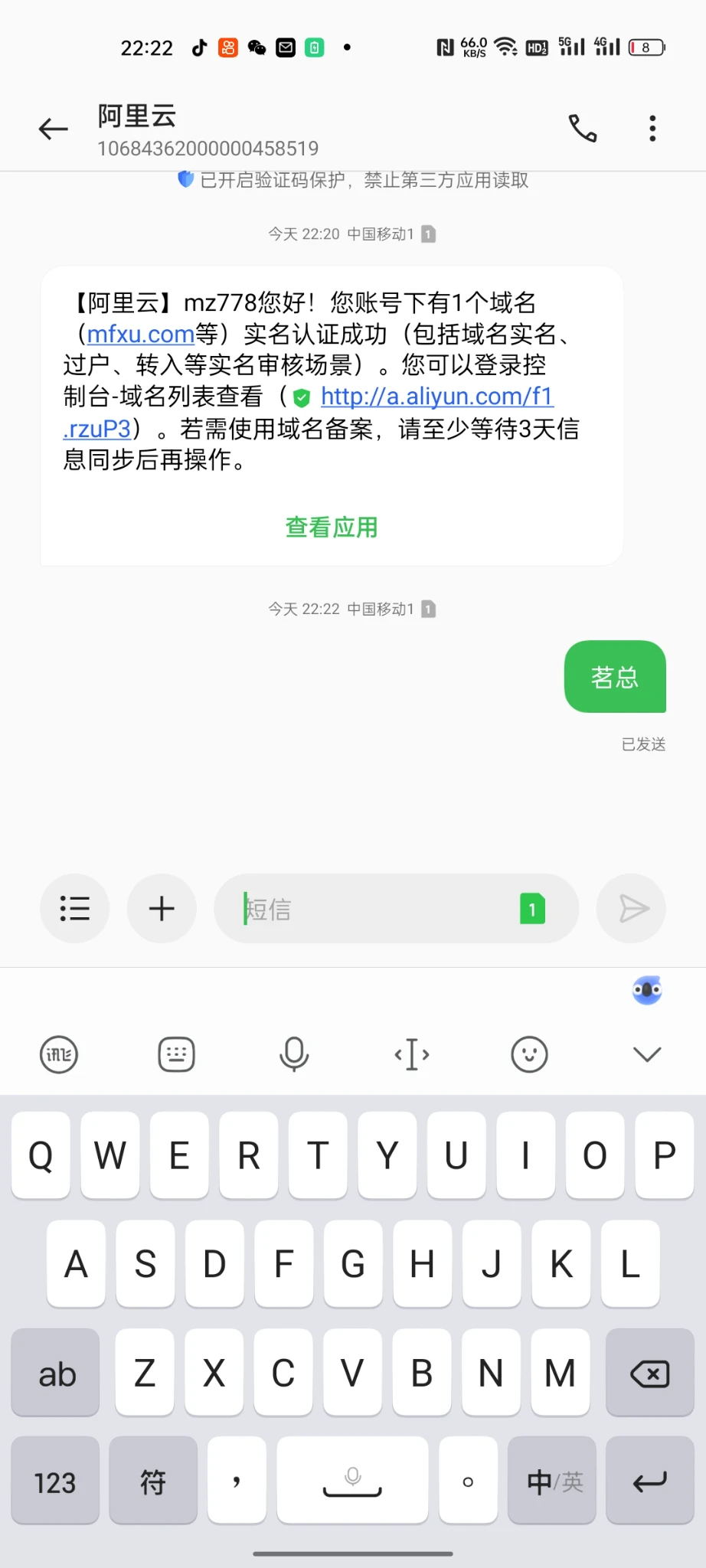This screenshot has height=1568, width=706.
Task: Tap the backspace key
Action: [x=649, y=1374]
